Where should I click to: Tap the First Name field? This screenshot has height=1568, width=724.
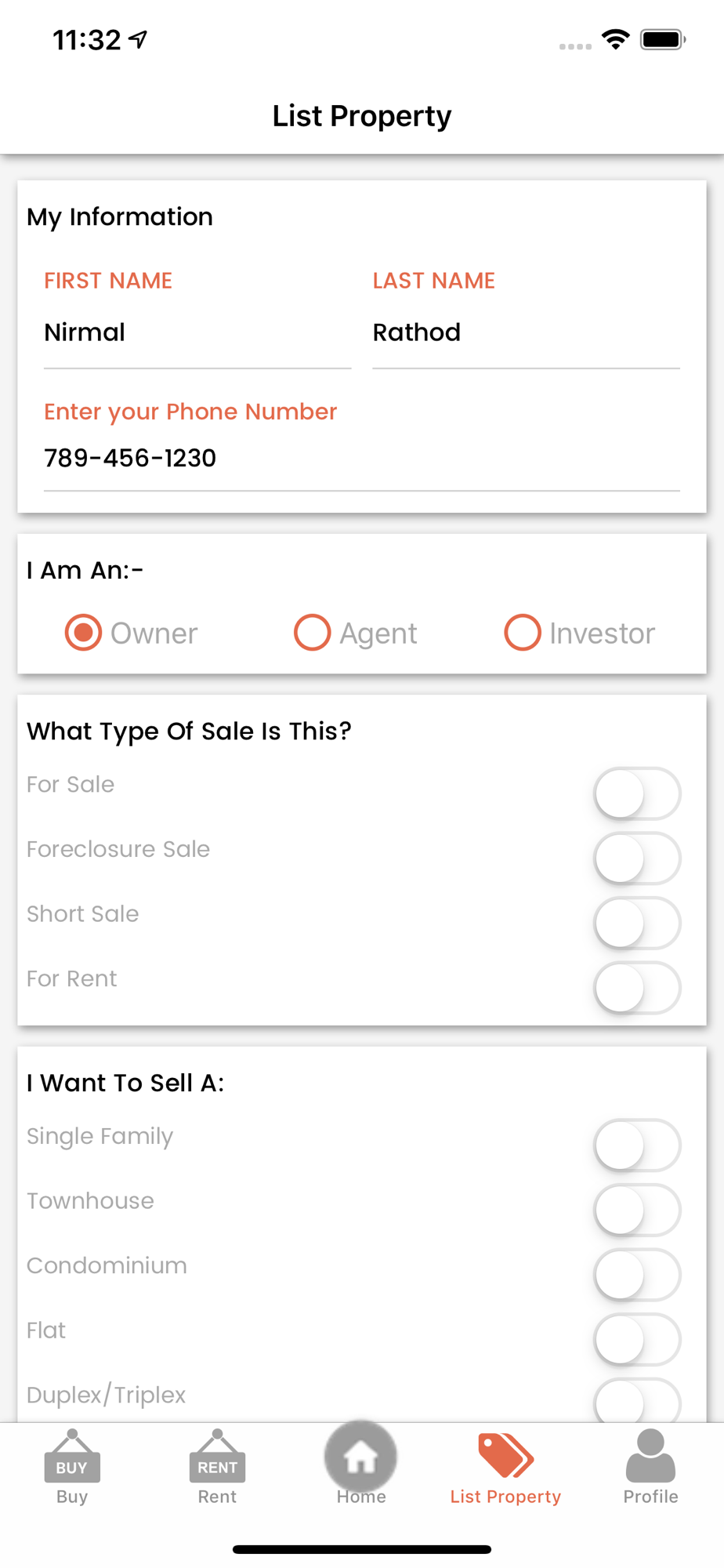(197, 332)
